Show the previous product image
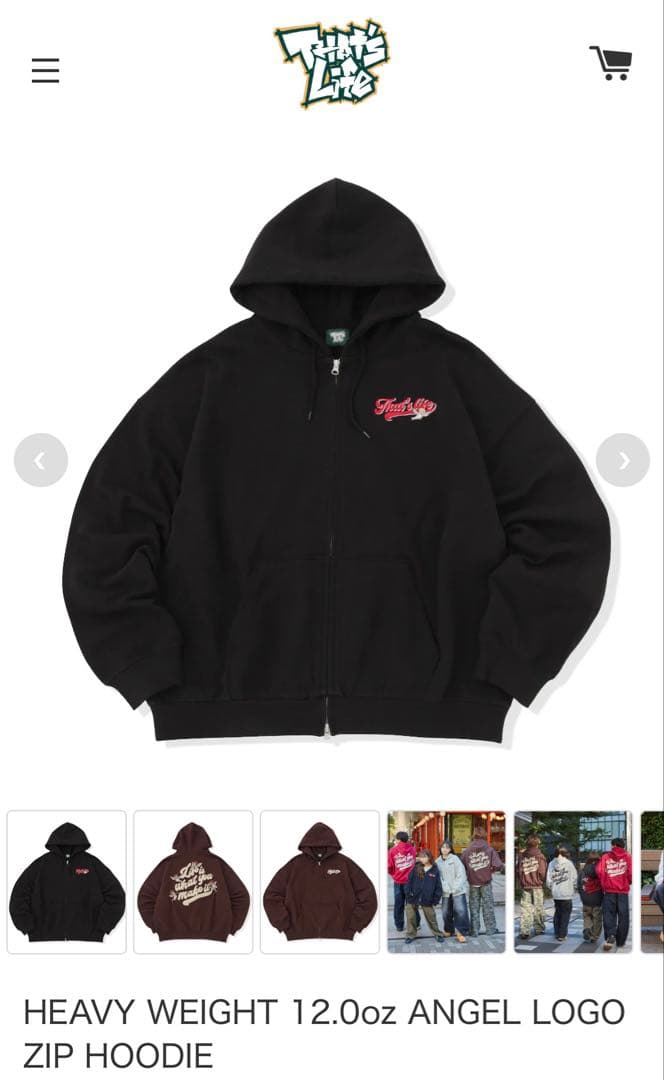 click(x=41, y=460)
